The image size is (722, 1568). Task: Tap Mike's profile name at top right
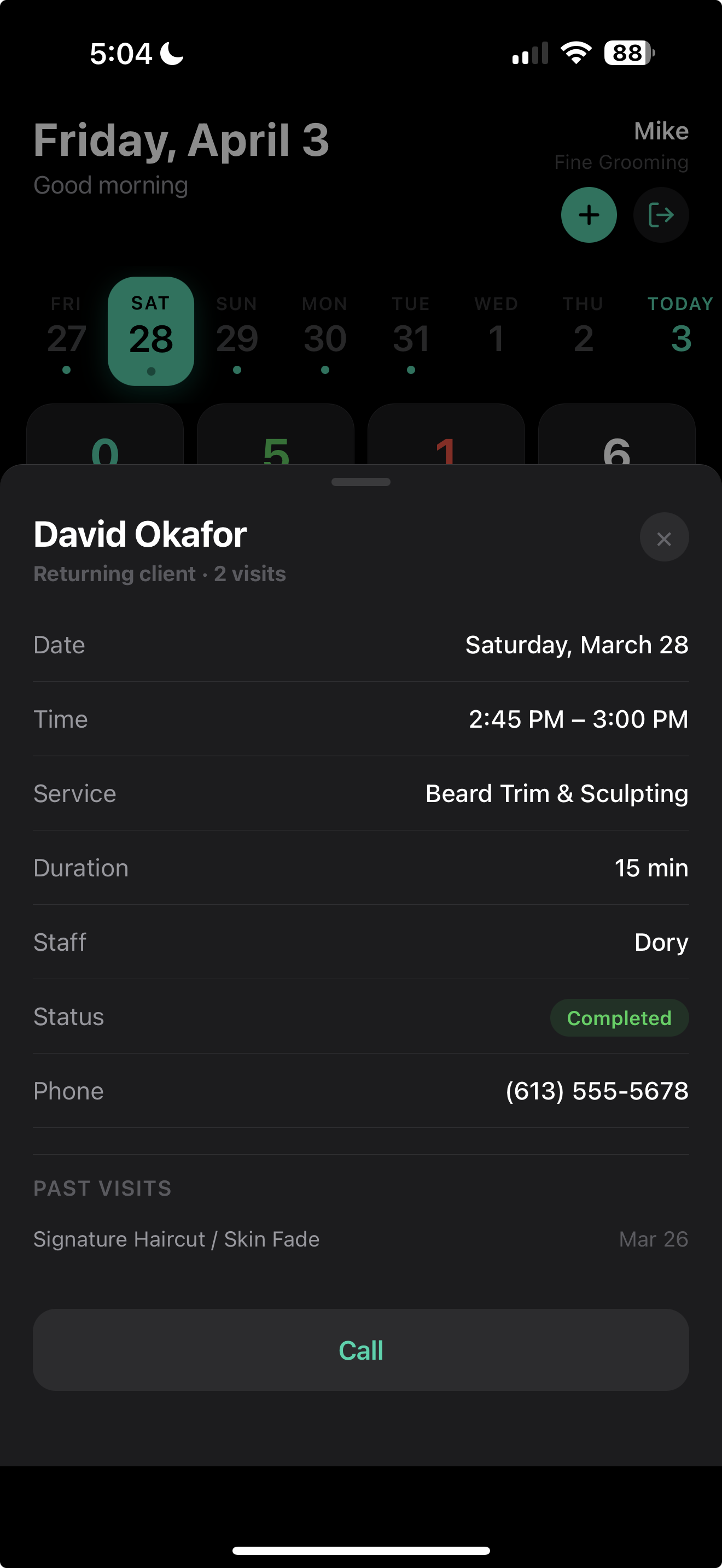click(661, 130)
